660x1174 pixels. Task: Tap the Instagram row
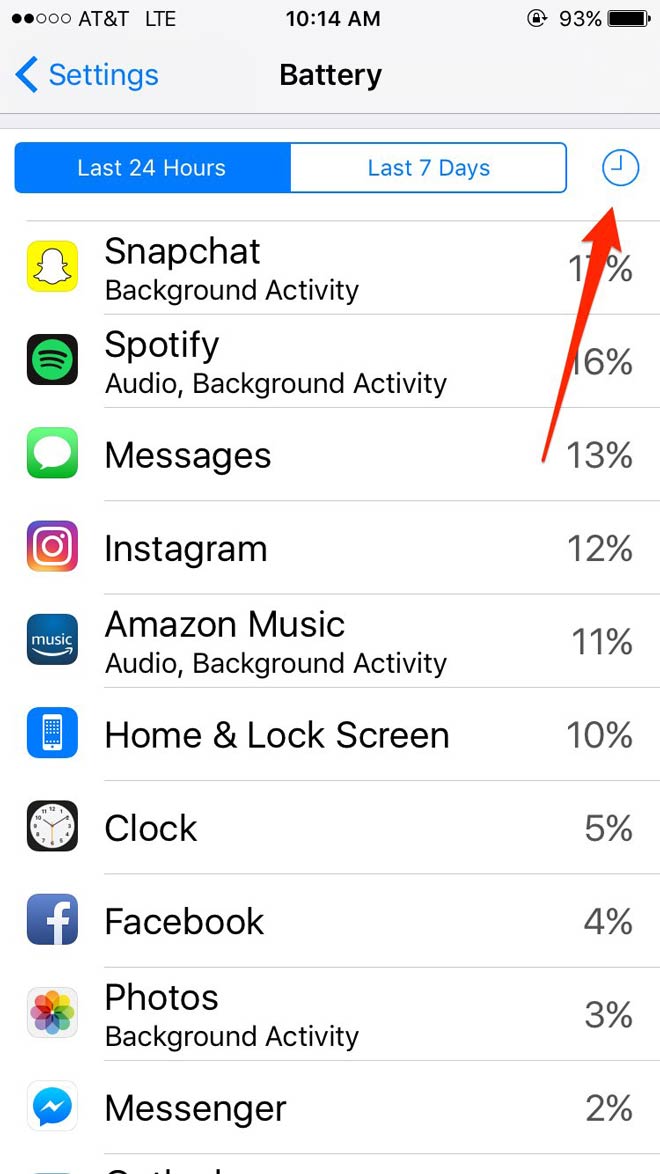330,548
